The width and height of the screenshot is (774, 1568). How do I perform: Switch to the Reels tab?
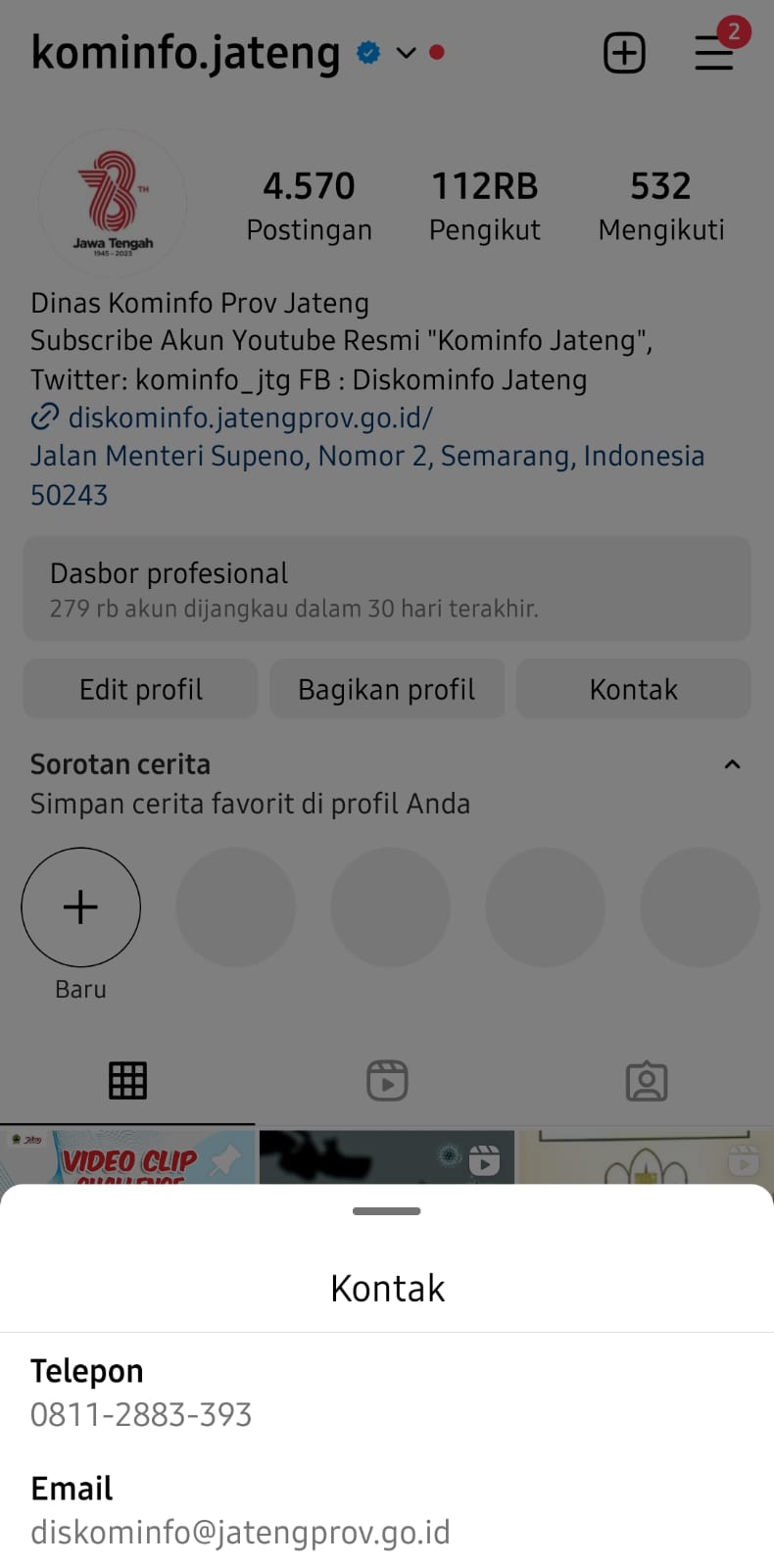click(x=387, y=1081)
